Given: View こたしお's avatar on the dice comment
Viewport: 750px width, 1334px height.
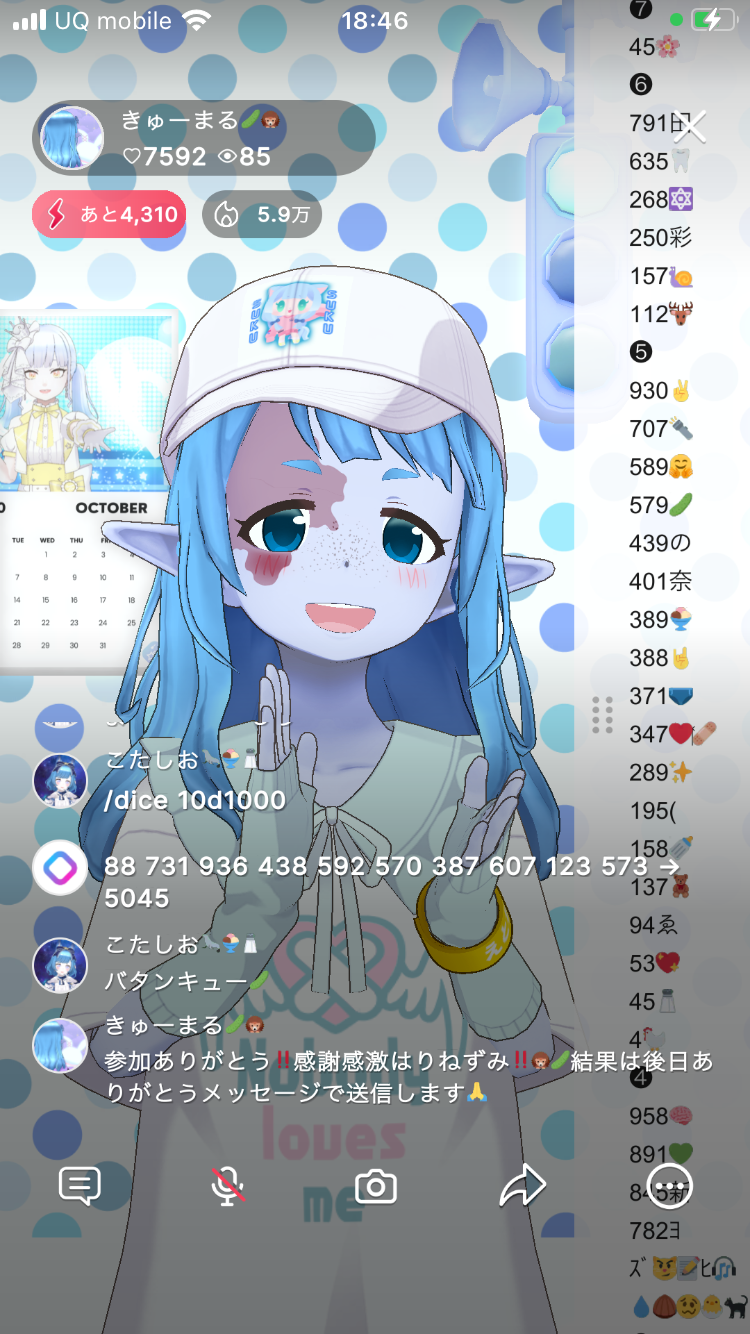Looking at the screenshot, I should click(x=60, y=781).
